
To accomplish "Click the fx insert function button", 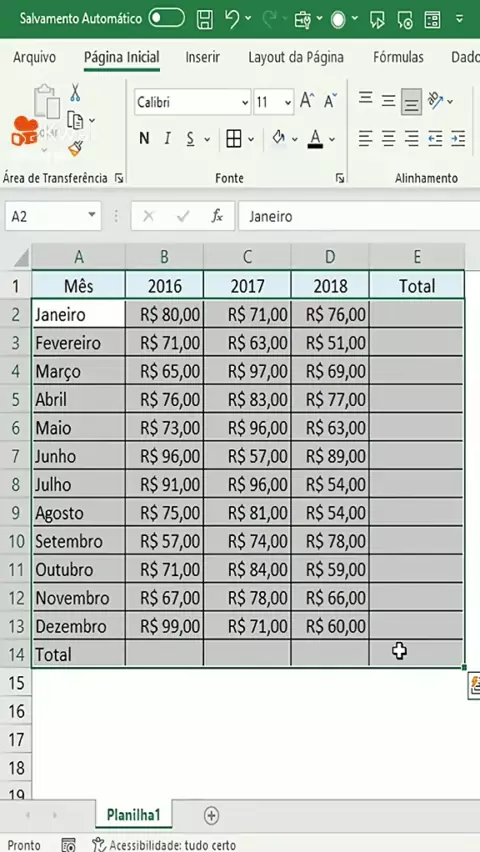I will pyautogui.click(x=217, y=216).
